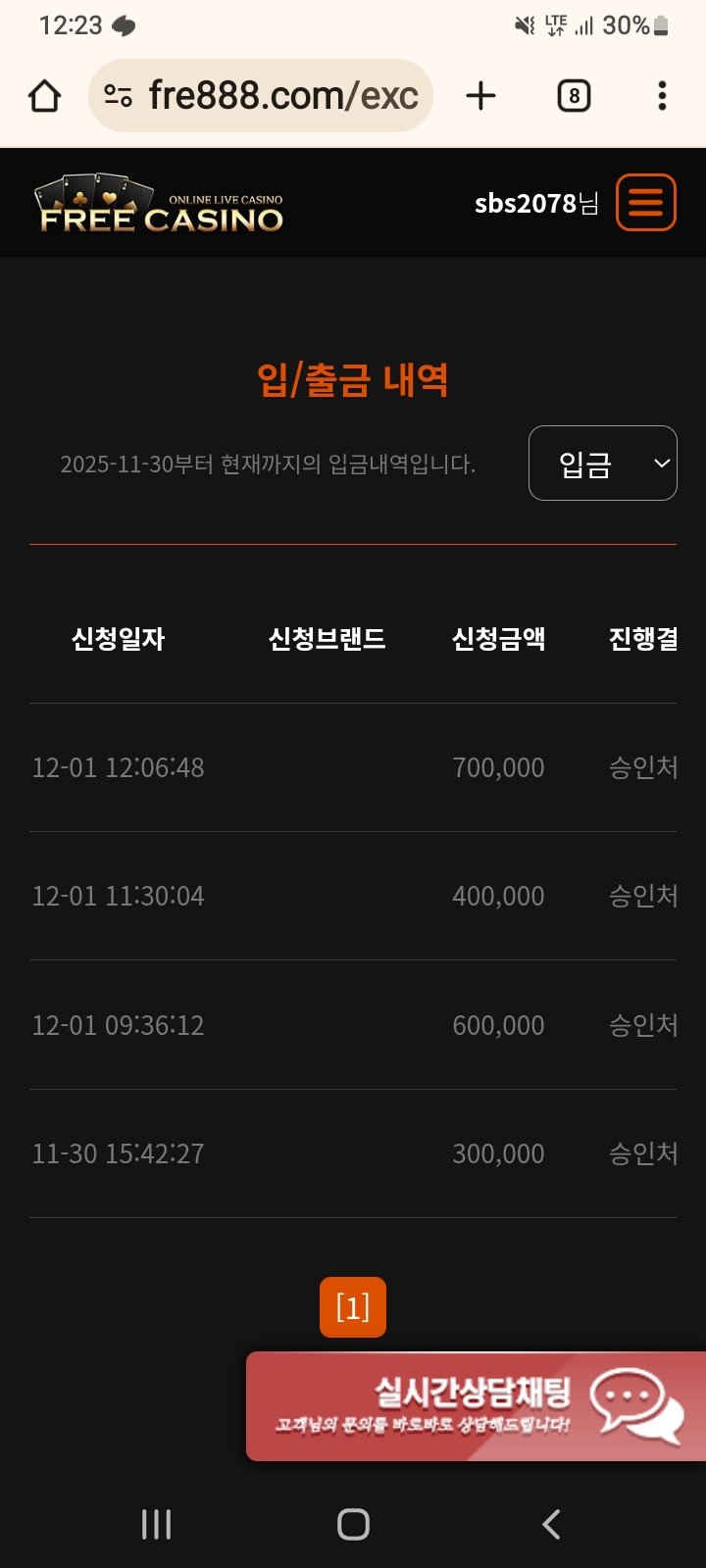Expand the 입금 dropdown filter
Viewport: 706px width, 1568px height.
tap(602, 464)
